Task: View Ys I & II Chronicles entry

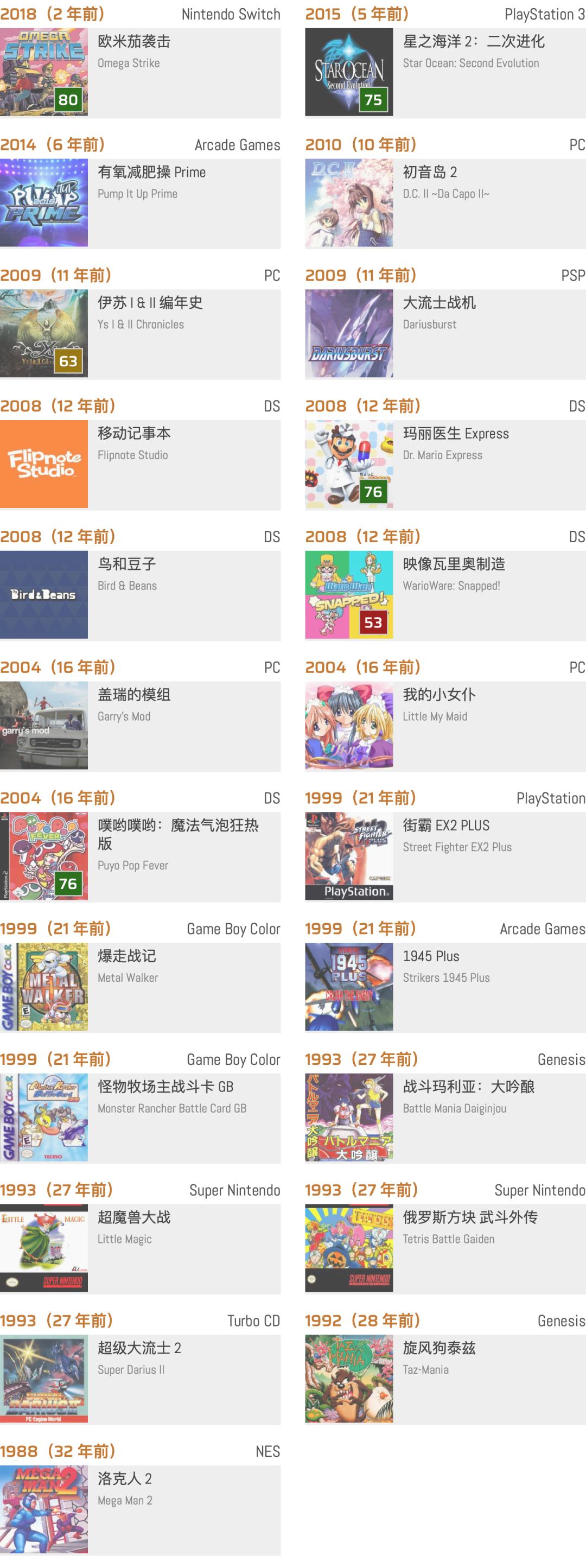Action: (x=140, y=334)
